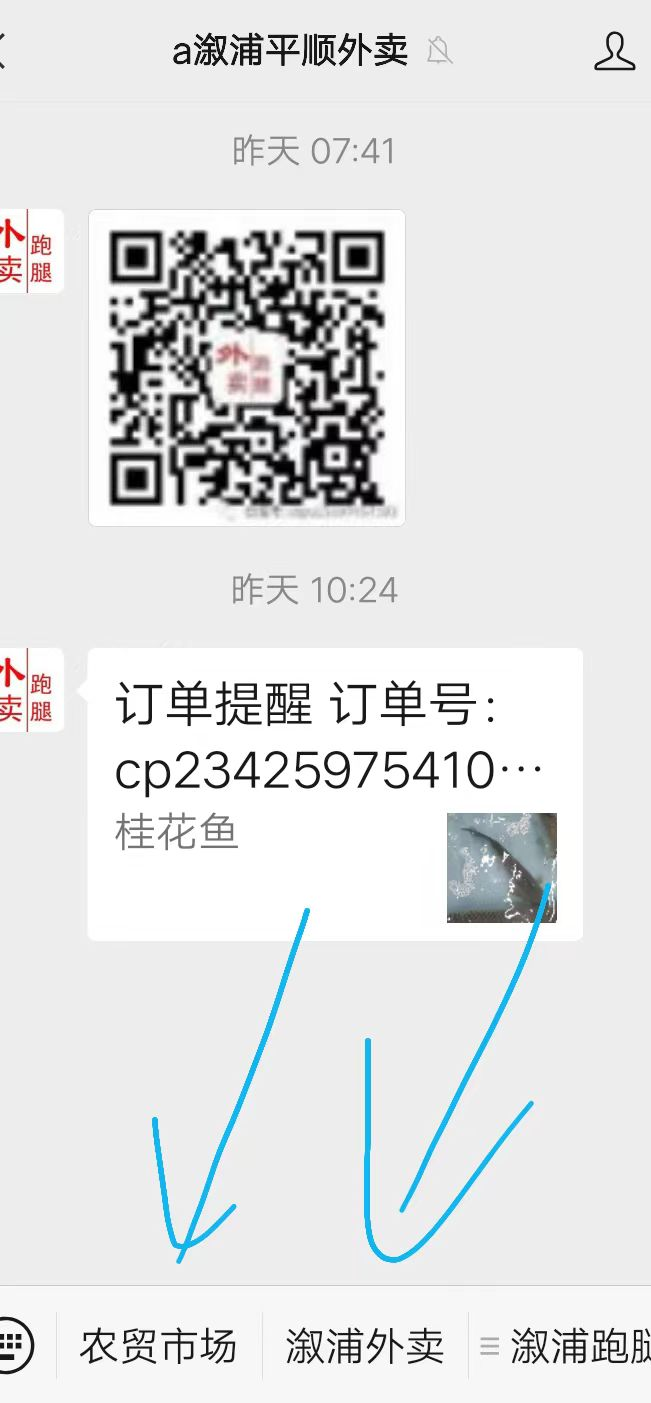Expand the 溆浦跑腿 menu
Viewport: 651px width, 1403px height.
pyautogui.click(x=562, y=1346)
